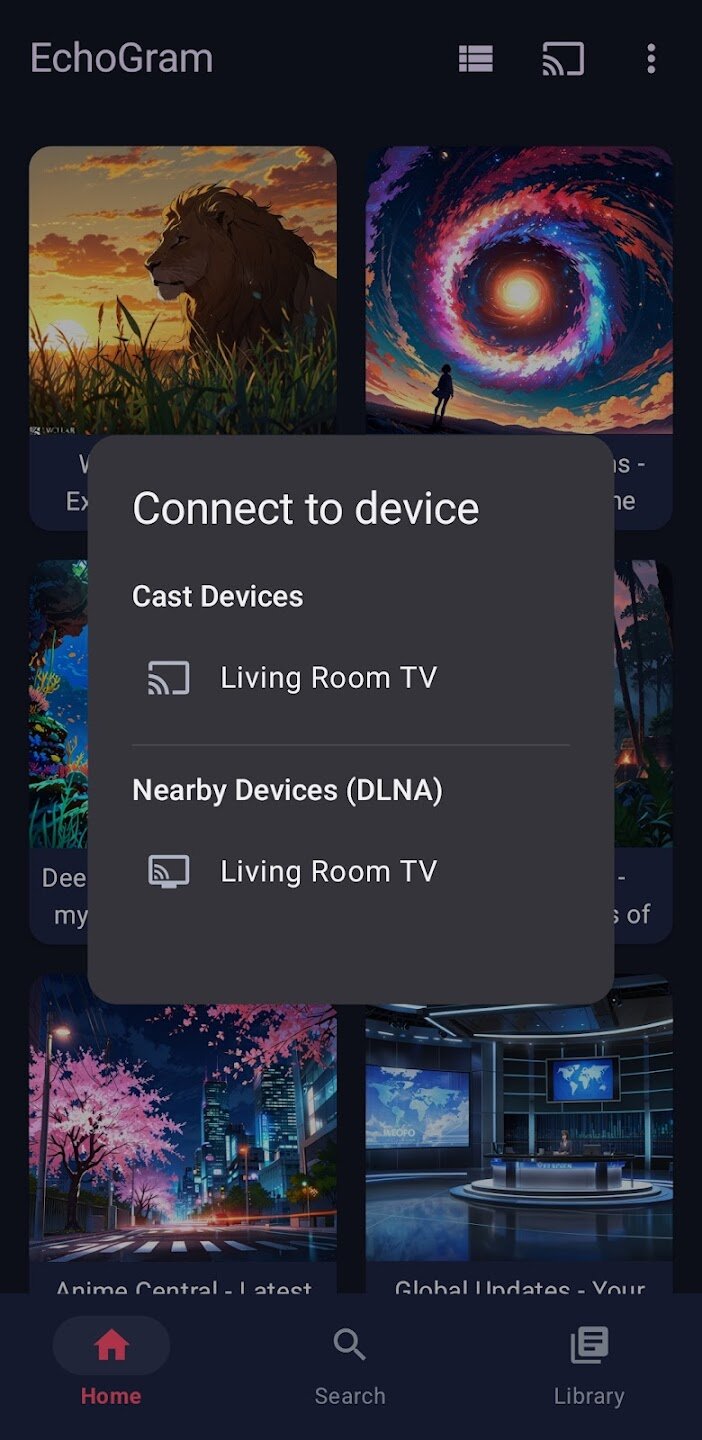This screenshot has height=1440, width=702.
Task: Open the Anime Central card
Action: (x=183, y=1130)
